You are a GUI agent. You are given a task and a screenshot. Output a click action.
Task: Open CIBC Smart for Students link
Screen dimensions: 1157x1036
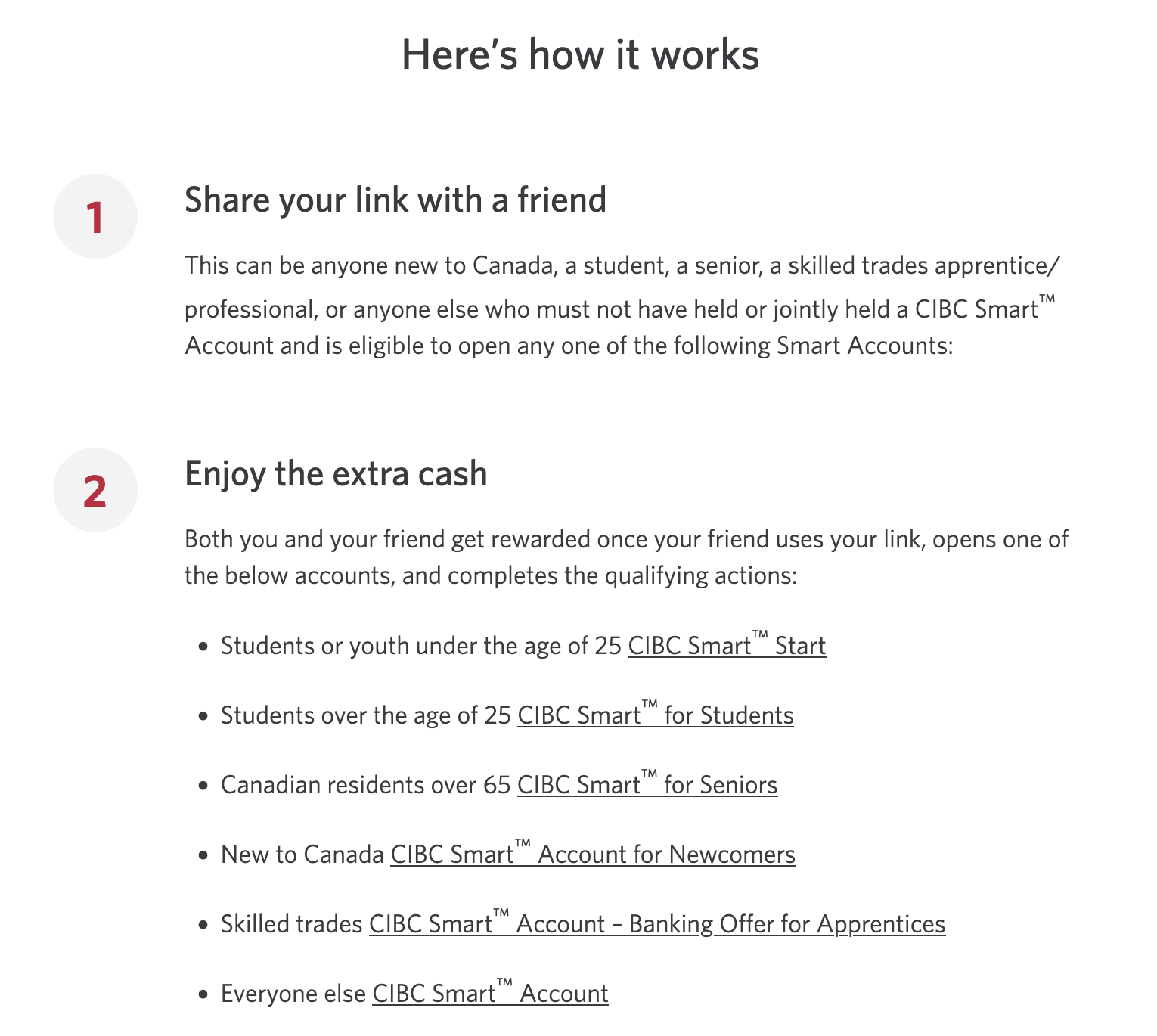pos(656,715)
